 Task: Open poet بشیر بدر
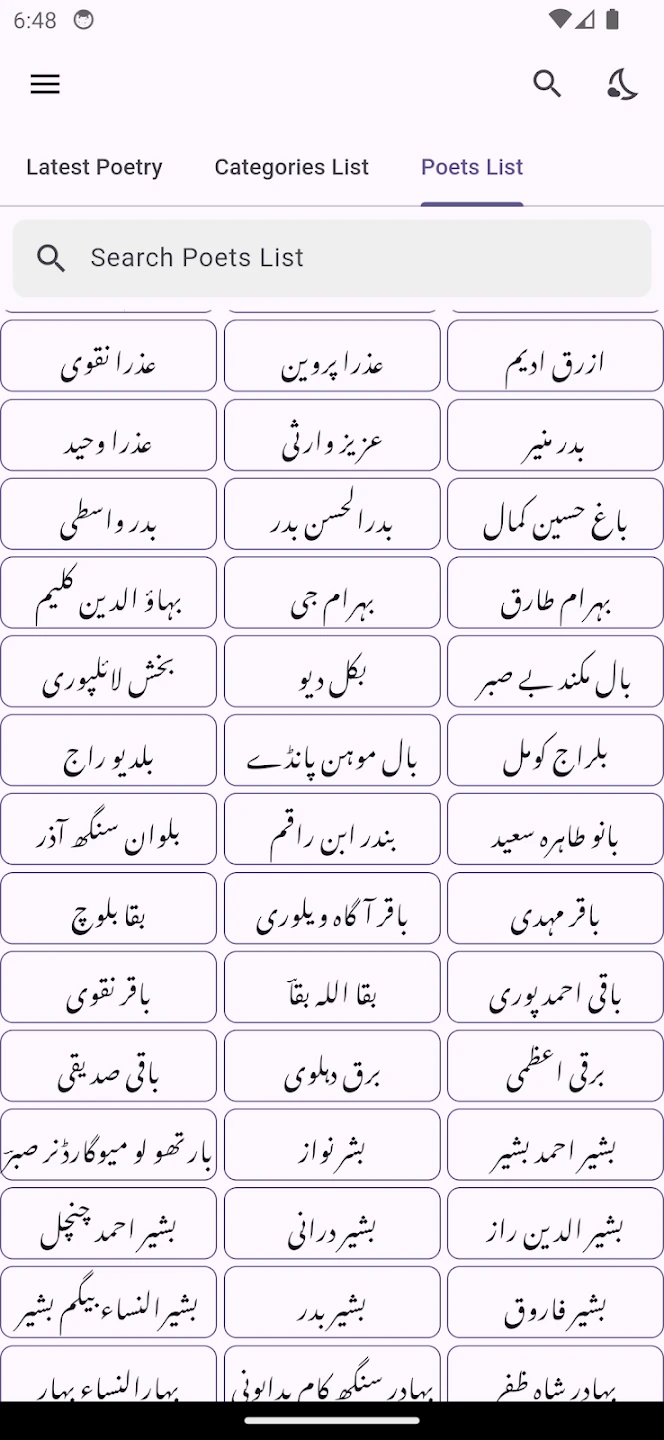(332, 1304)
